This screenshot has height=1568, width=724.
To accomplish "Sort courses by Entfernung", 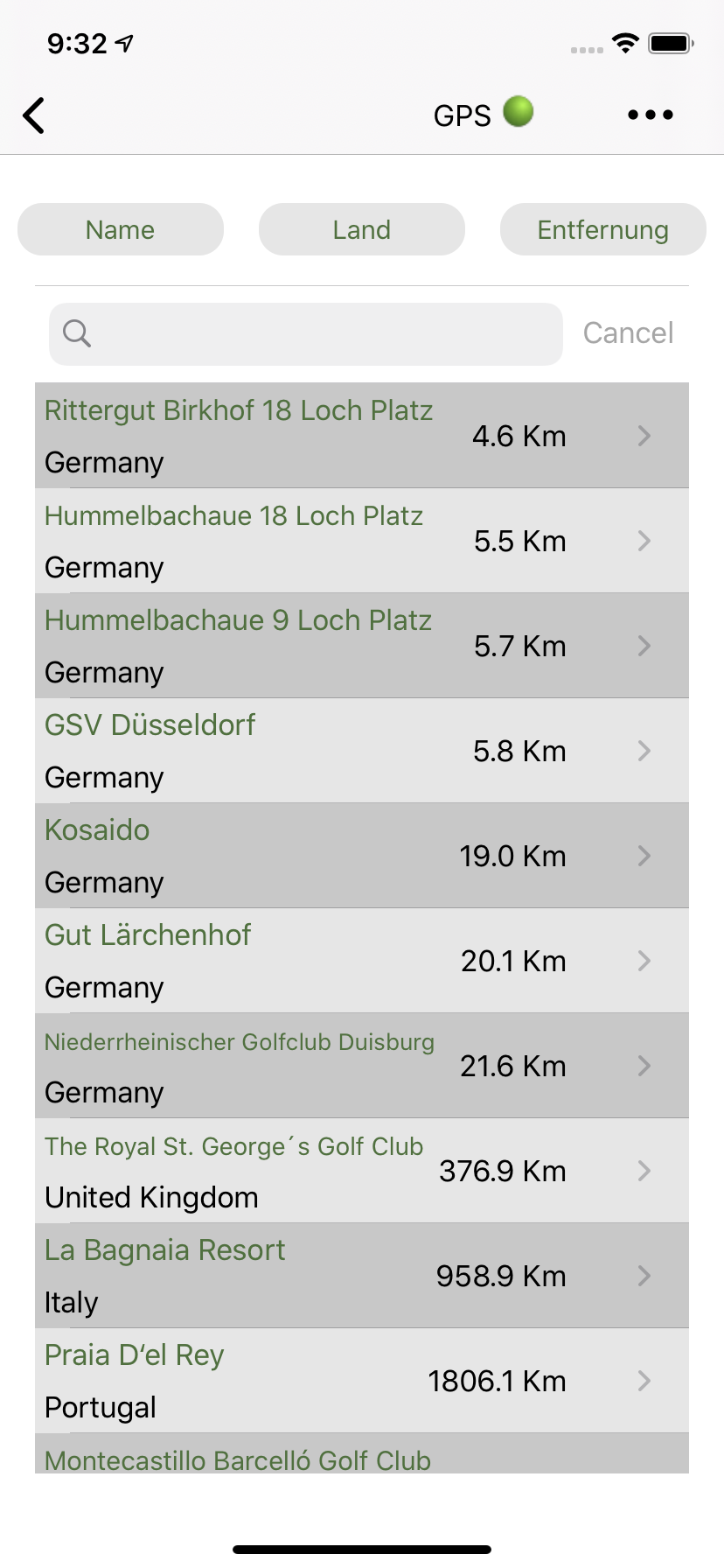I will [603, 229].
